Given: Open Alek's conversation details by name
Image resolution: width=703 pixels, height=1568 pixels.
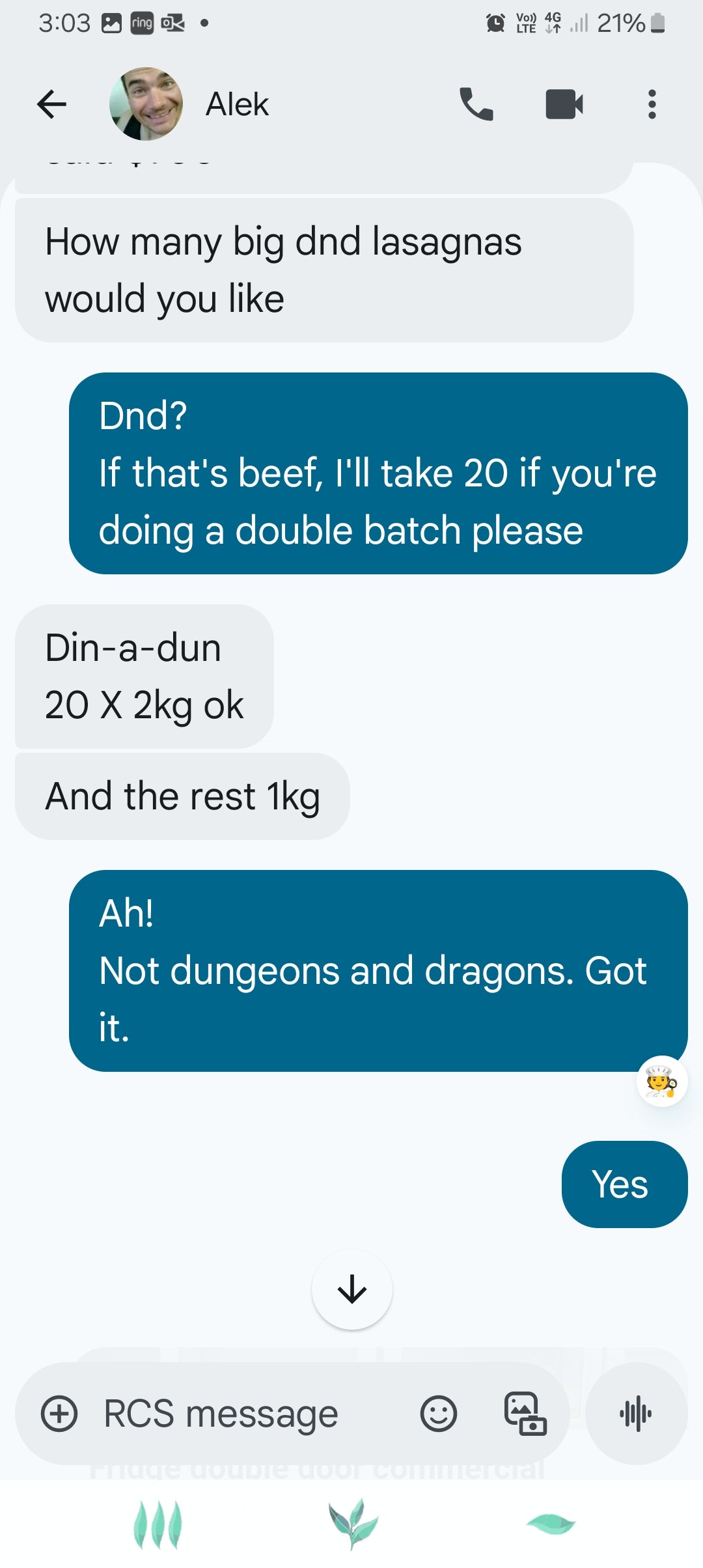Looking at the screenshot, I should [x=238, y=104].
